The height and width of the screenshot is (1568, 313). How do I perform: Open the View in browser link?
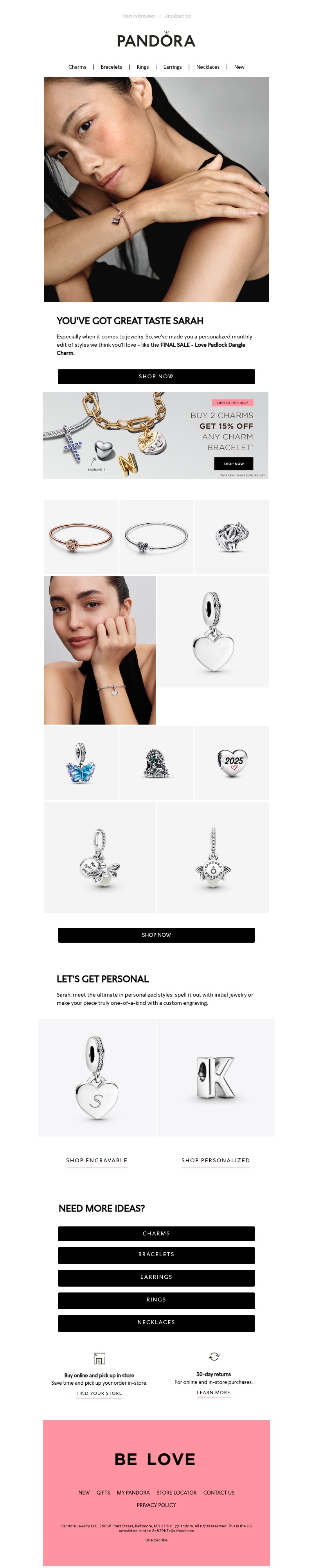[x=138, y=16]
